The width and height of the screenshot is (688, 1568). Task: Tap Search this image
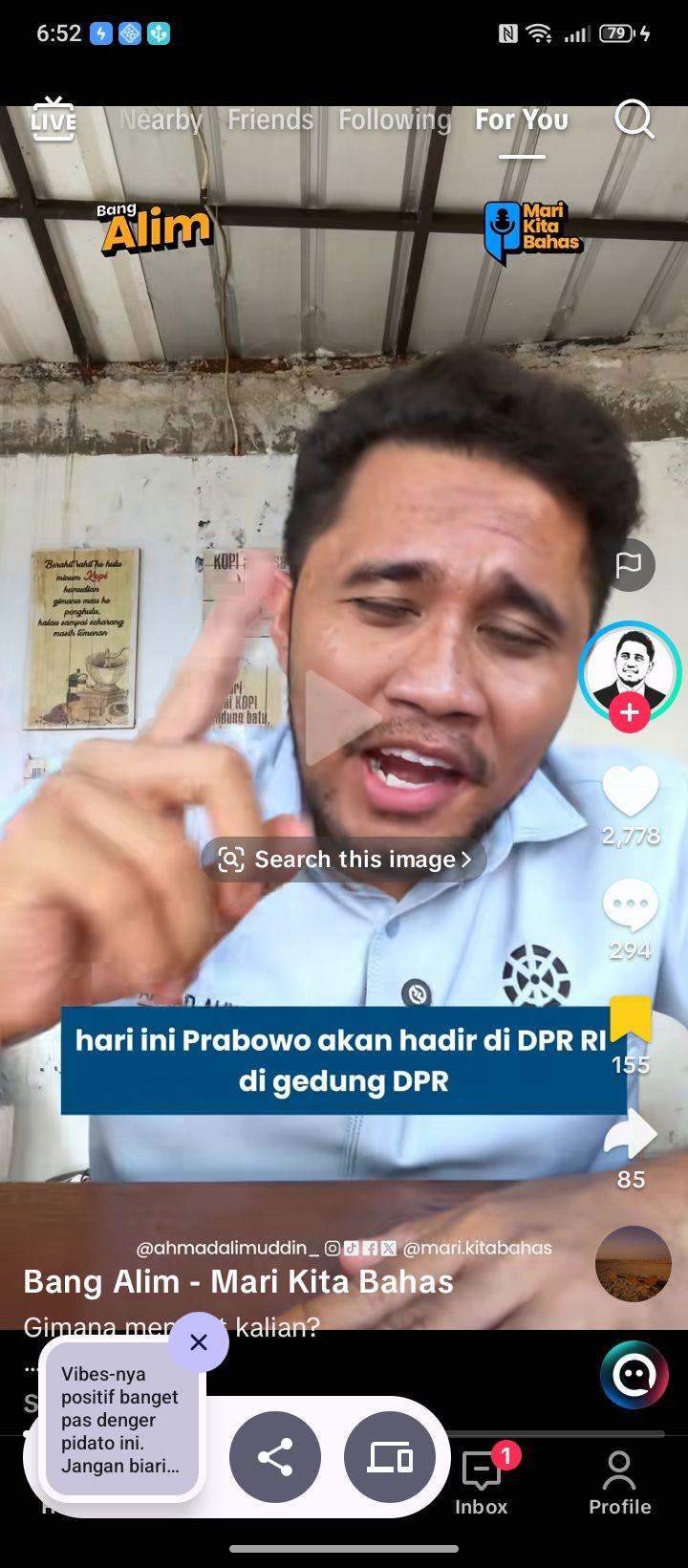point(344,859)
